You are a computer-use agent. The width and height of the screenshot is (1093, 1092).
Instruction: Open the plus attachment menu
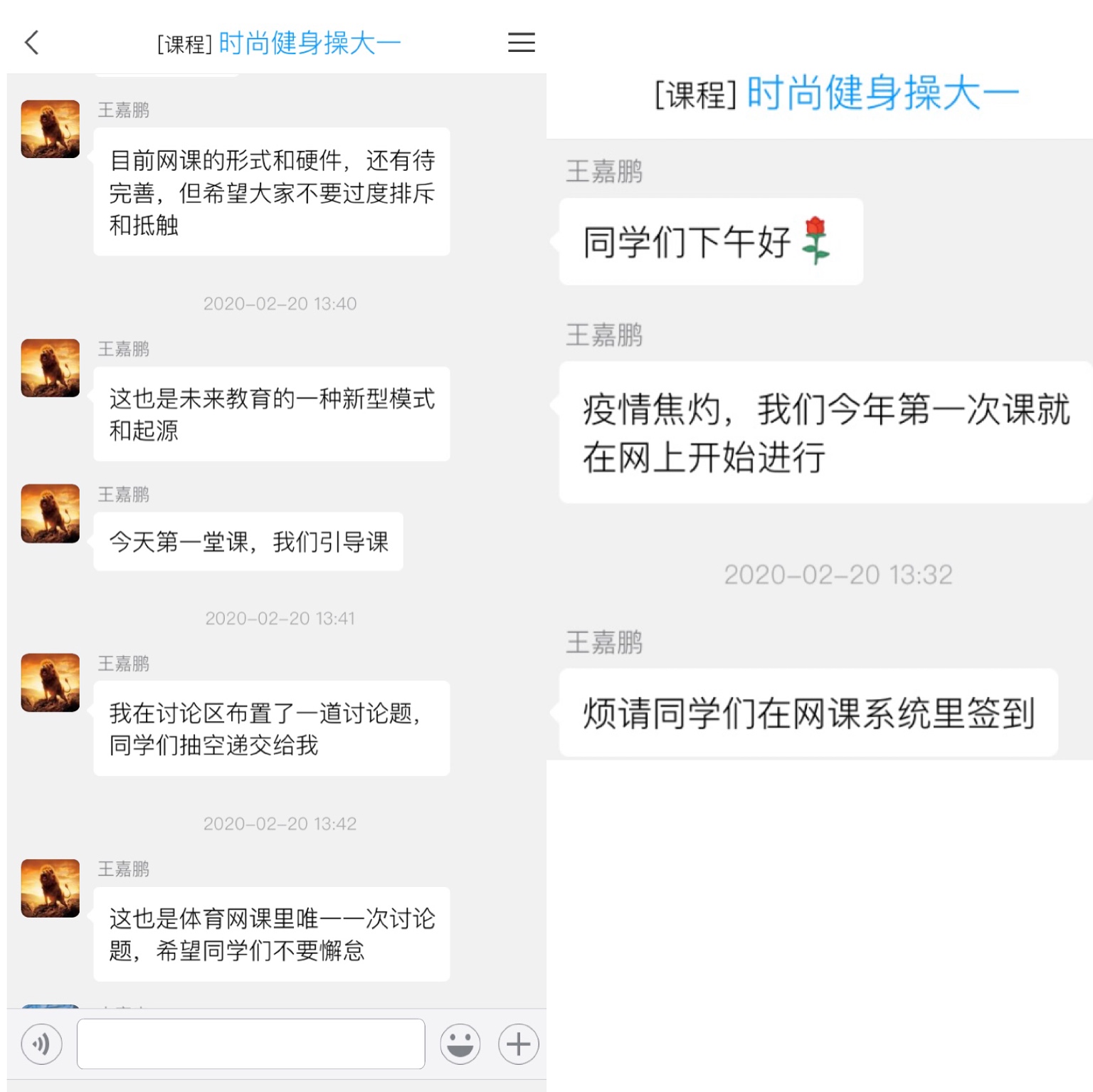pos(518,1044)
